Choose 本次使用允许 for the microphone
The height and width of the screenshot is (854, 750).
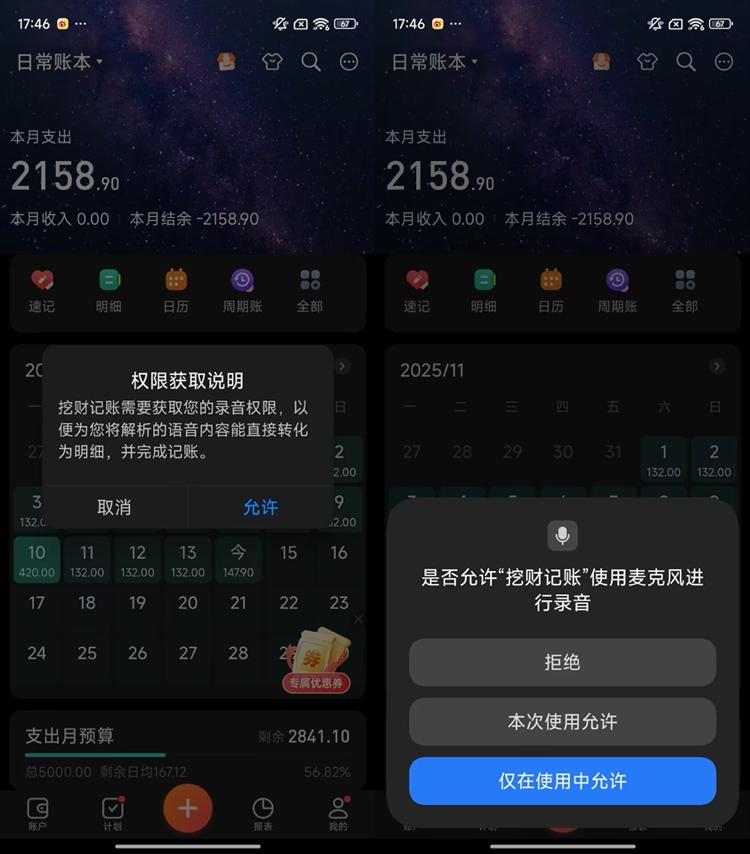point(562,721)
